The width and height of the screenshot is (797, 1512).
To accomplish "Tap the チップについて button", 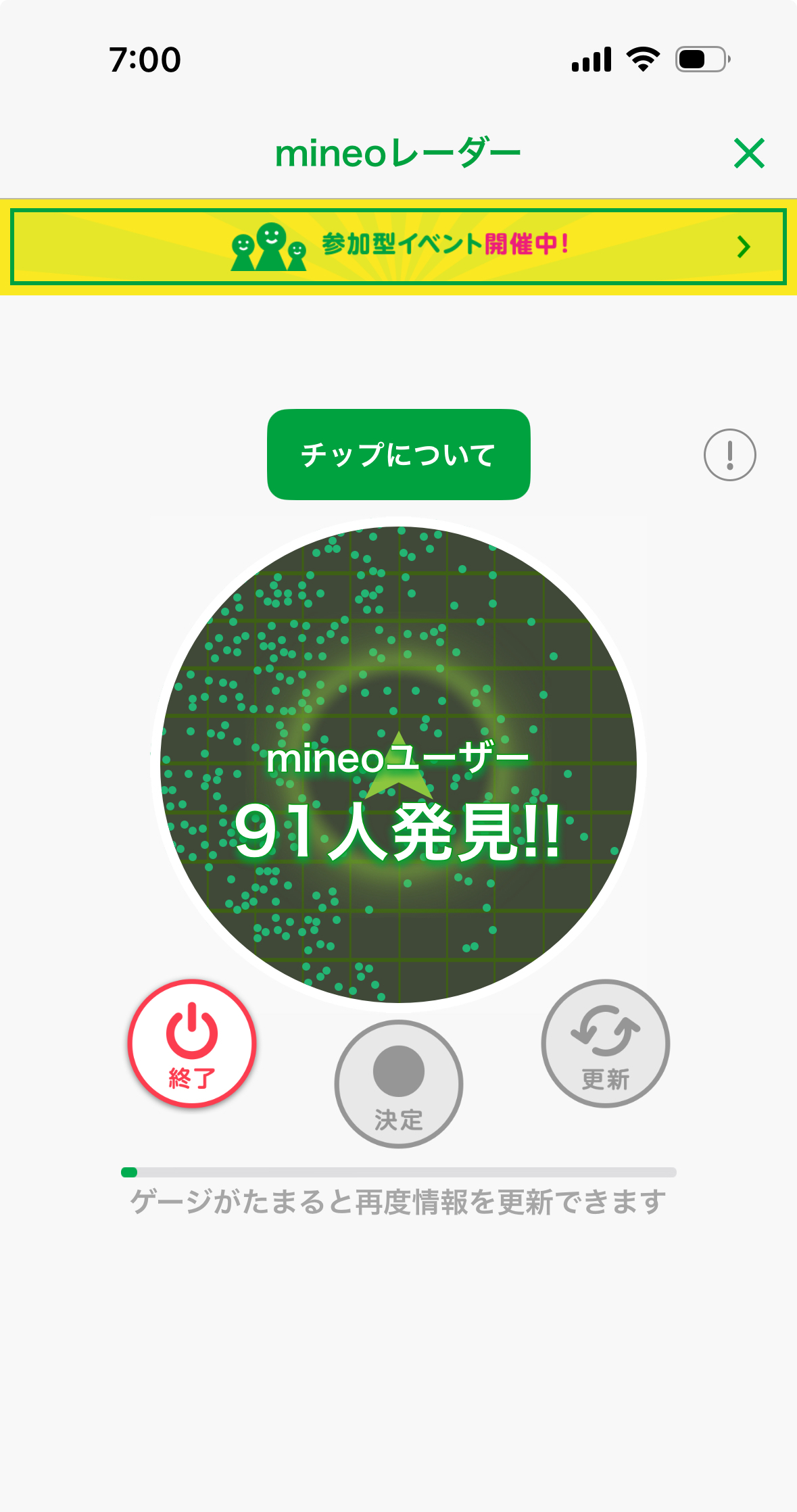I will (x=398, y=454).
